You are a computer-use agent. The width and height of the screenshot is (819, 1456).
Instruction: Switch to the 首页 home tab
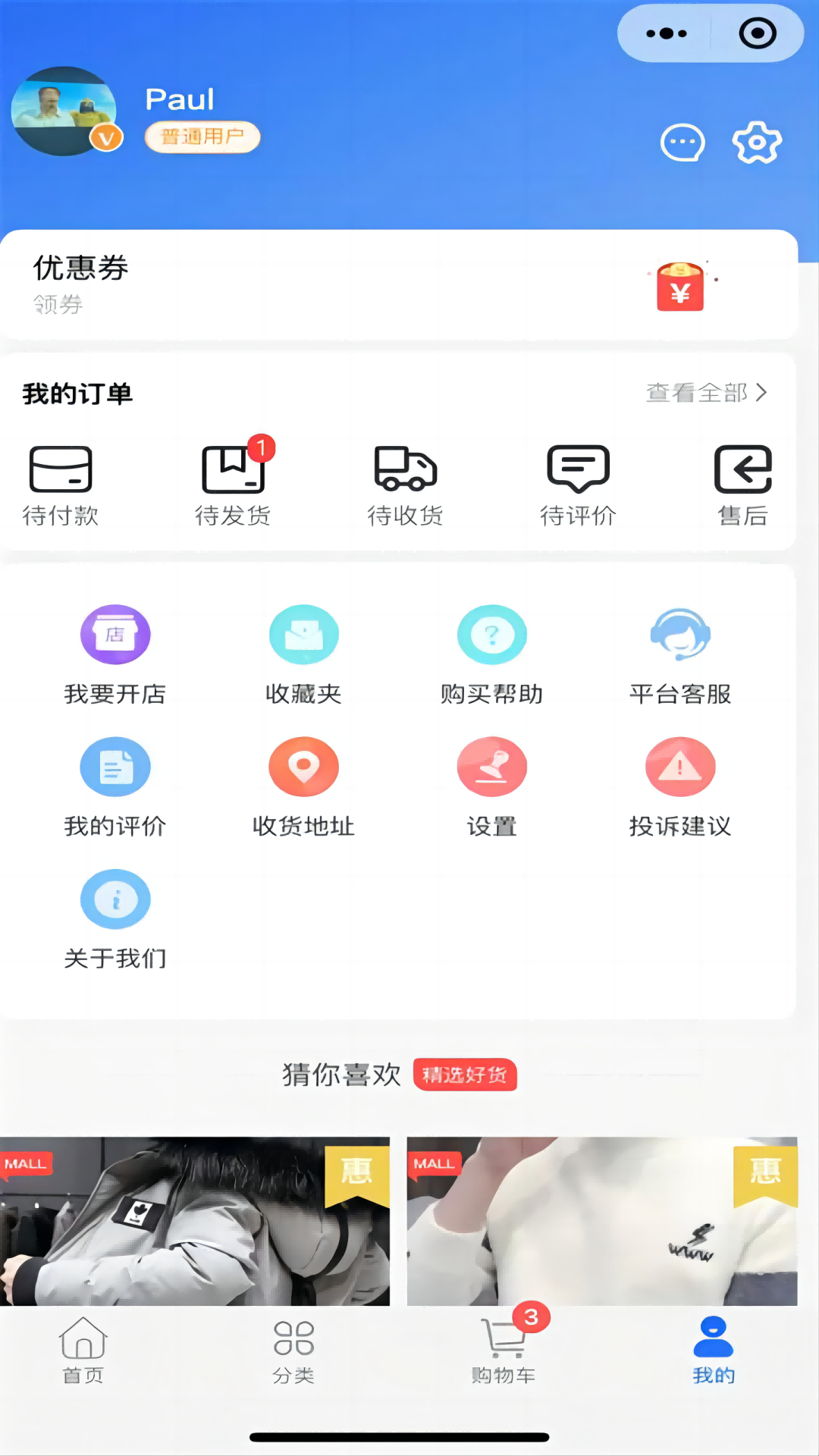pos(83,1351)
